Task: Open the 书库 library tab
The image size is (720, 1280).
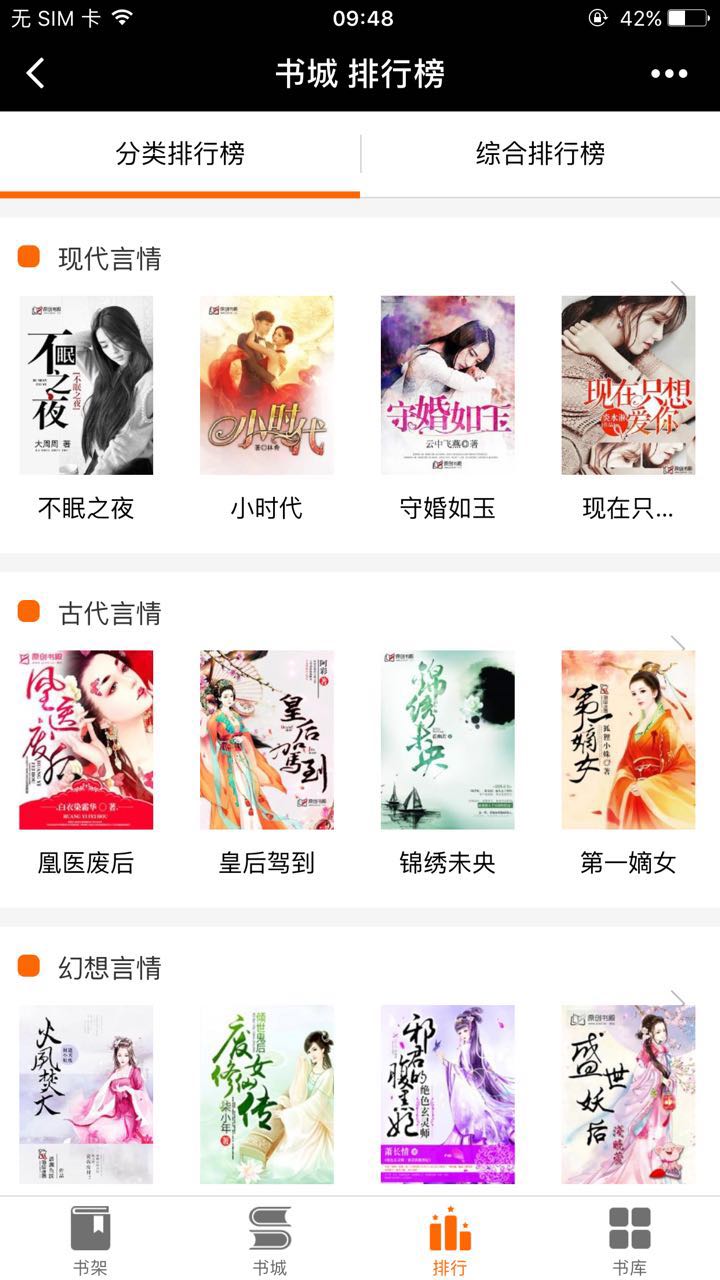Action: point(630,1240)
